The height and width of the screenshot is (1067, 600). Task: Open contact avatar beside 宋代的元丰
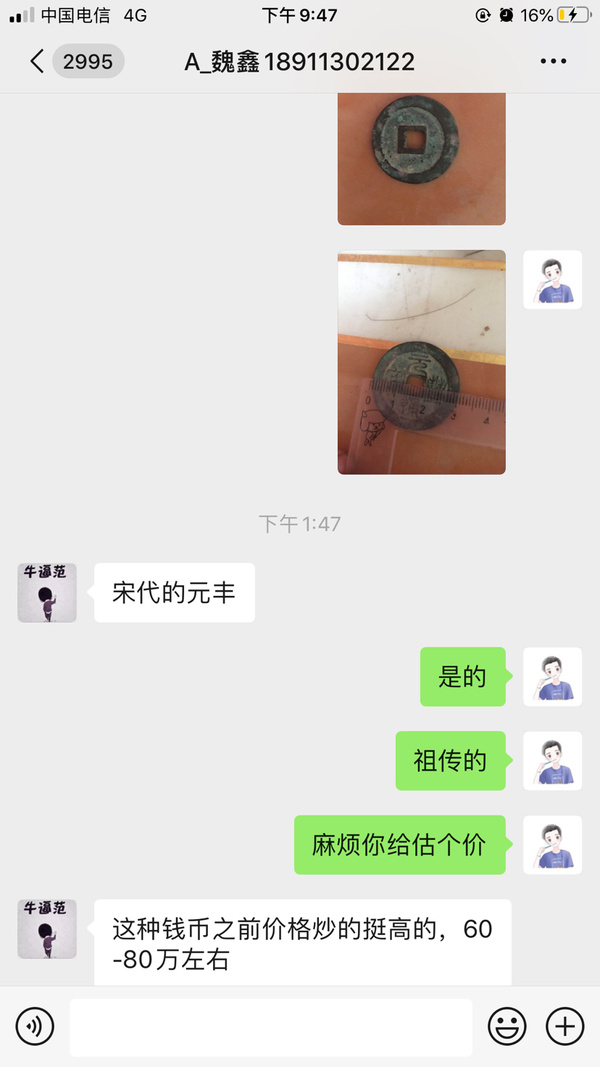pyautogui.click(x=47, y=593)
